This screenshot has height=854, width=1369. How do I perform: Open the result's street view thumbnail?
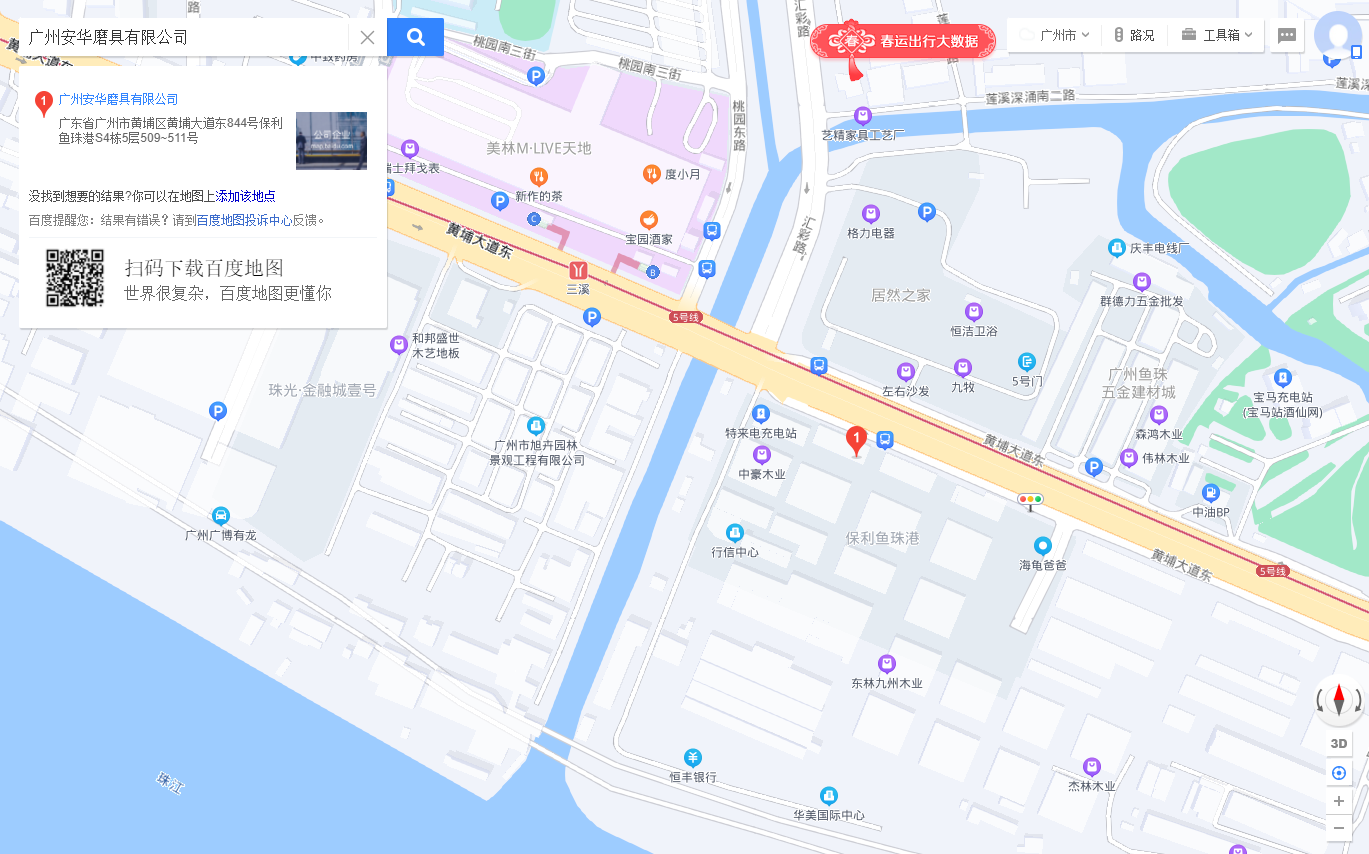331,141
